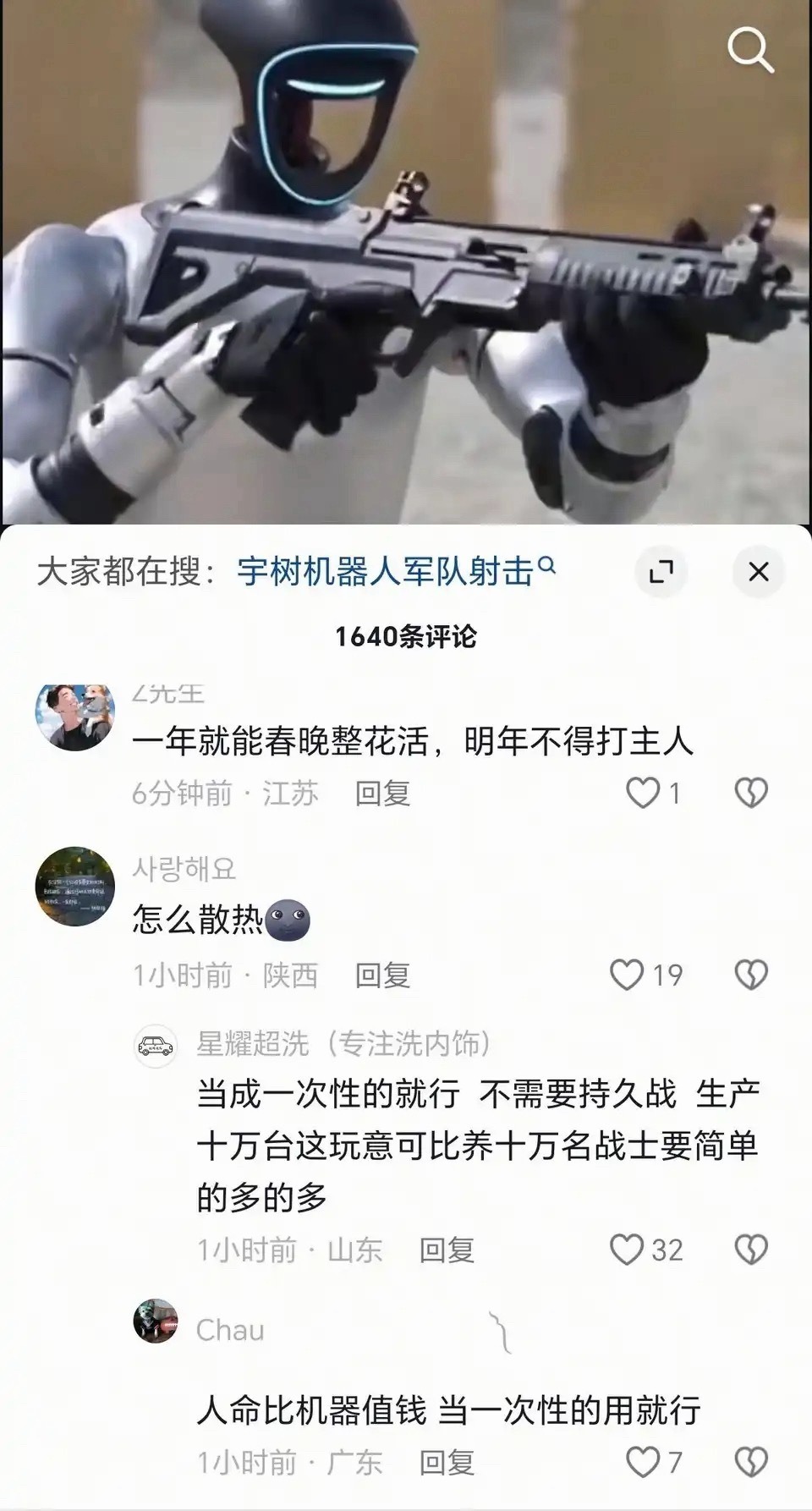The width and height of the screenshot is (812, 1511).
Task: Close the comments panel
Action: pos(757,571)
